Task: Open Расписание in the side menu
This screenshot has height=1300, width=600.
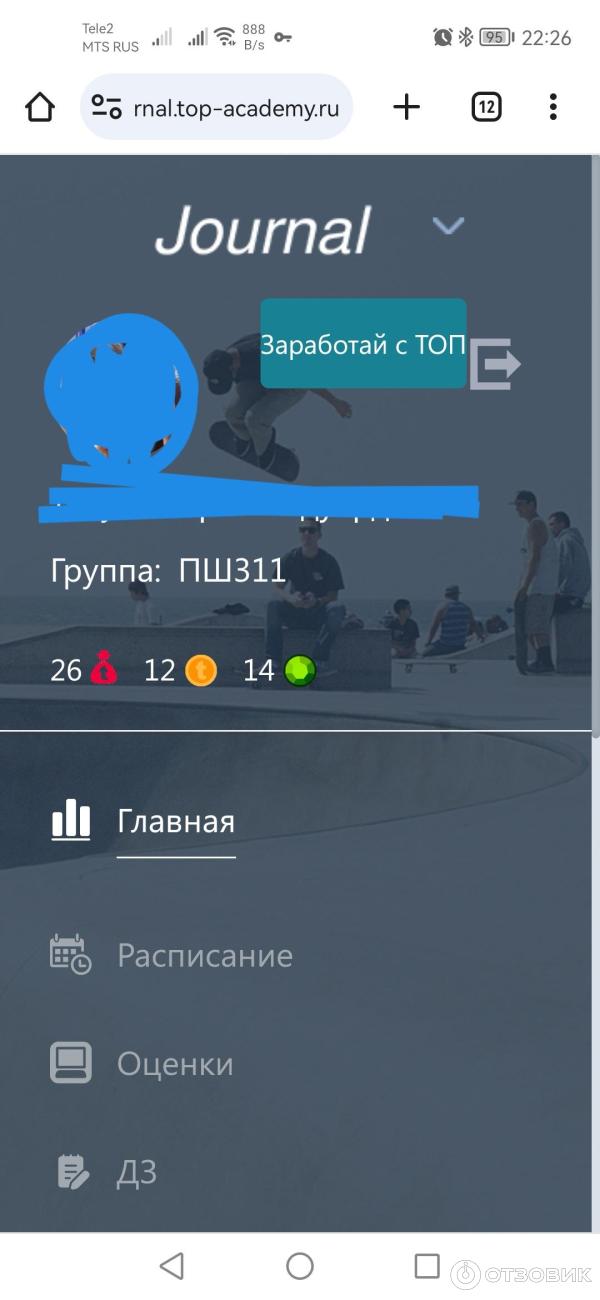Action: coord(204,955)
